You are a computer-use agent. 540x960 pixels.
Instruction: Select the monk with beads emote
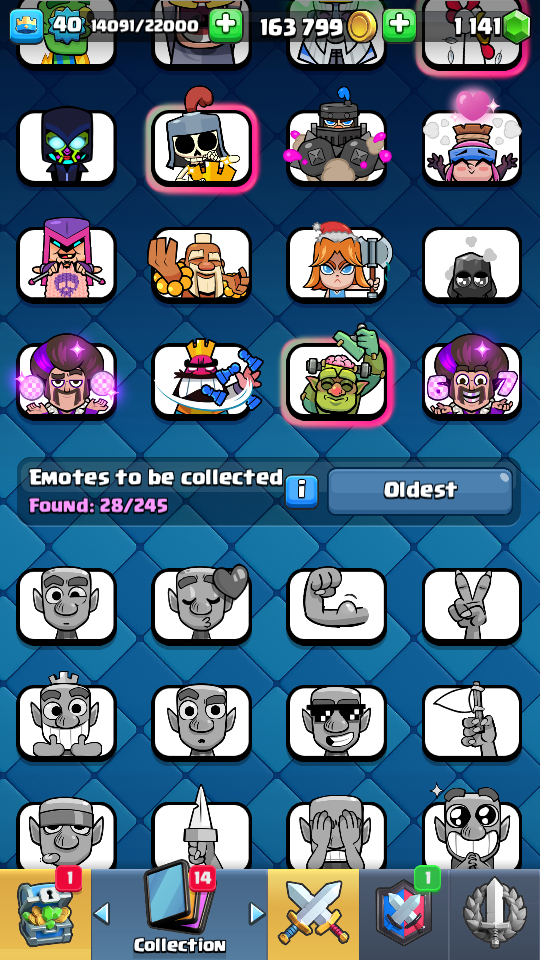click(201, 264)
